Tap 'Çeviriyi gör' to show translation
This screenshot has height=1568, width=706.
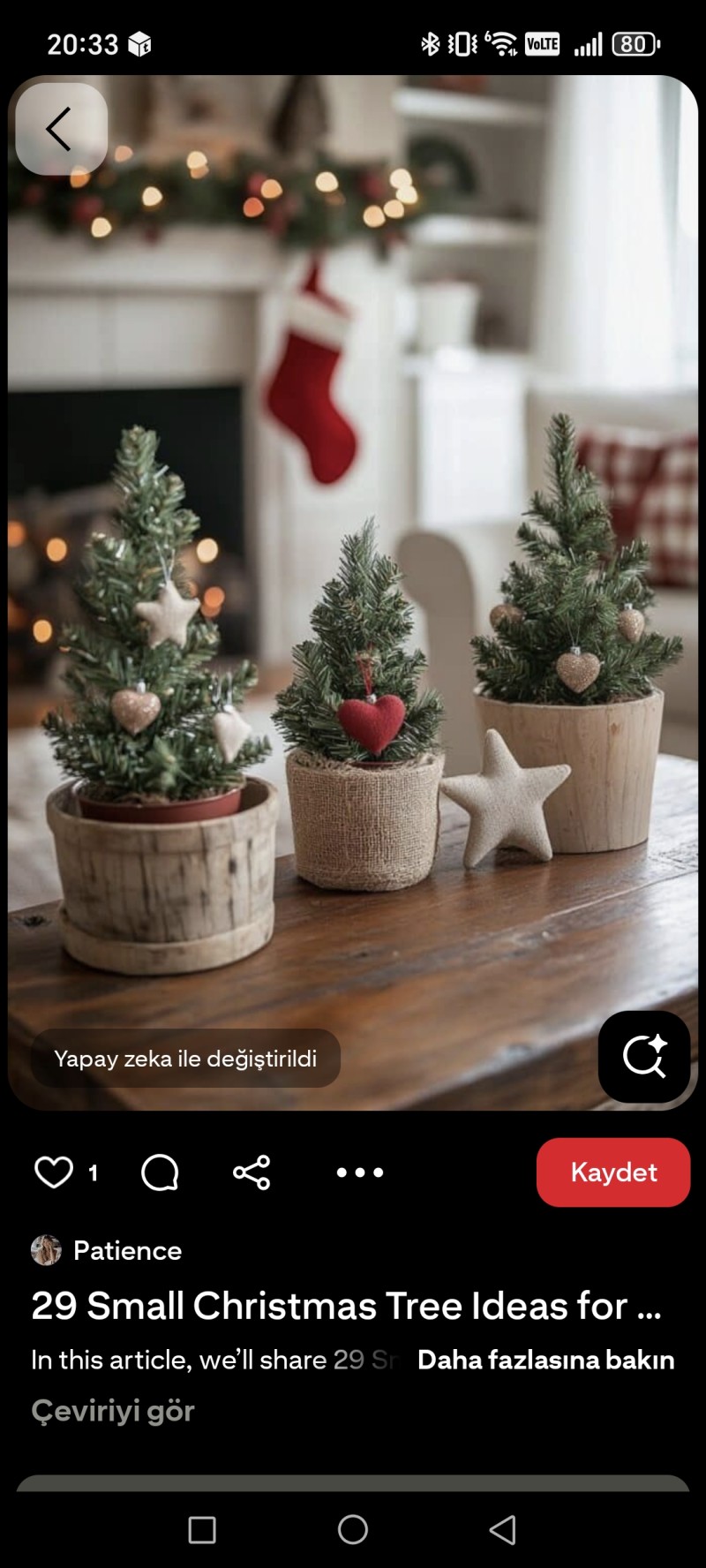pyautogui.click(x=113, y=1411)
